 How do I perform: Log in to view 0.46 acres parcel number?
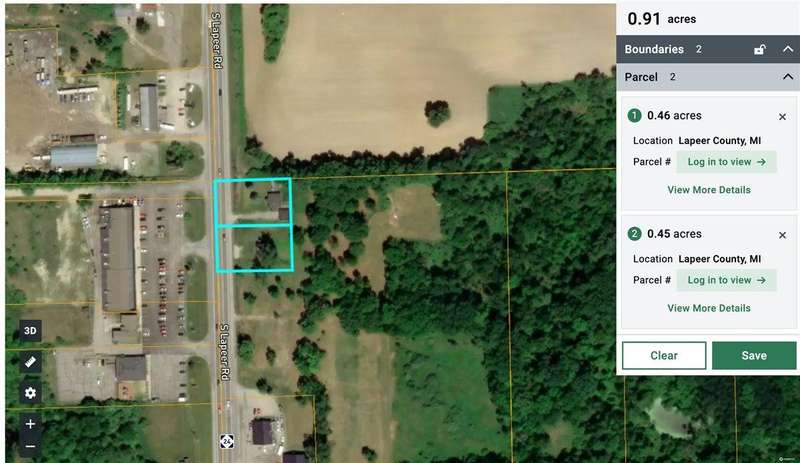click(x=726, y=162)
